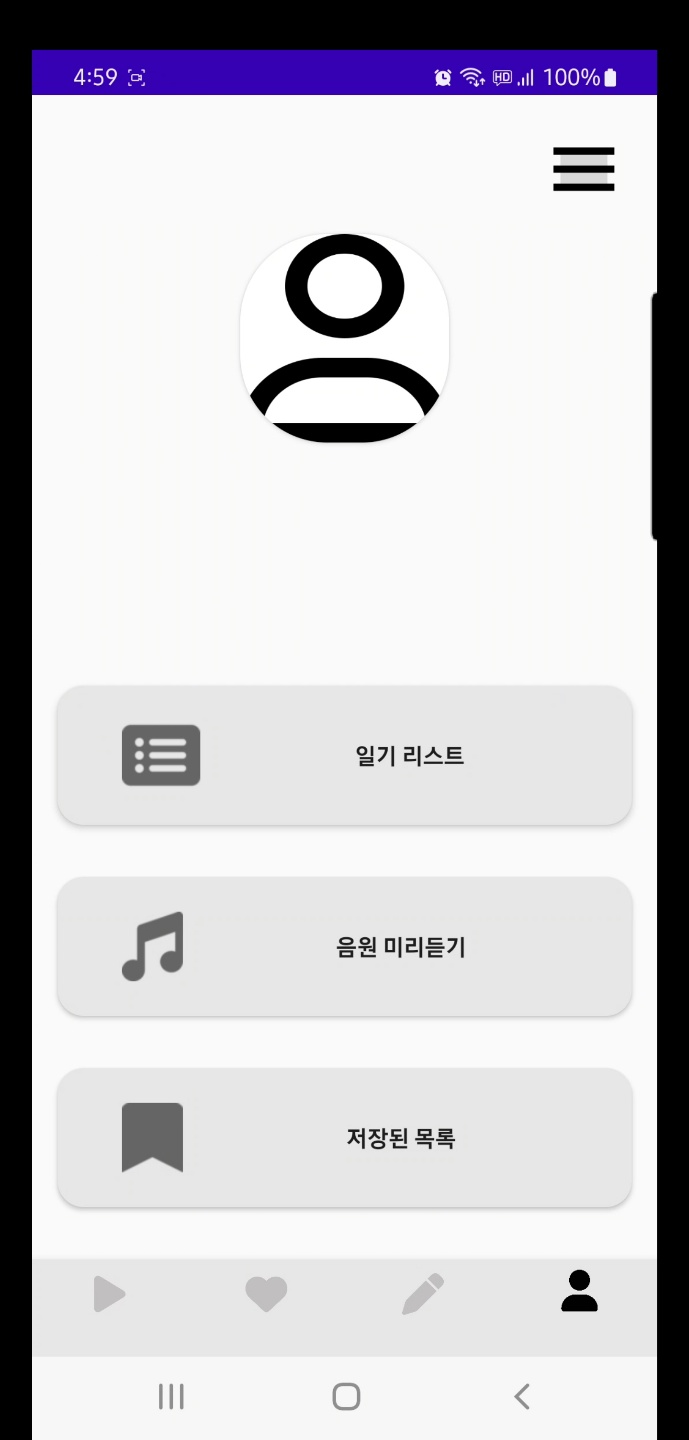
Task: Open 음원 미리듣기 (music preview)
Action: 344,946
